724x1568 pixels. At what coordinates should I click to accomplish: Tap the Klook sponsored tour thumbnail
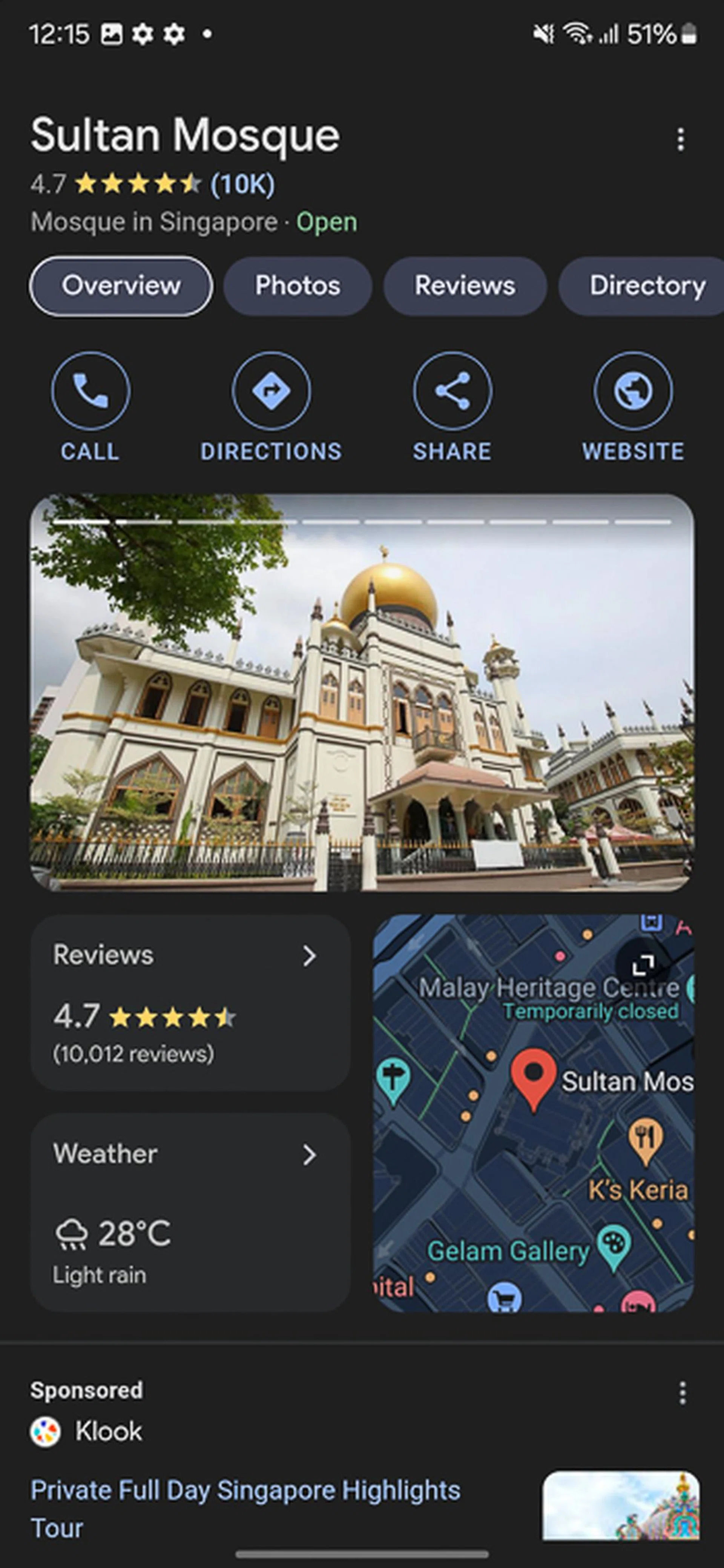pos(621,1506)
